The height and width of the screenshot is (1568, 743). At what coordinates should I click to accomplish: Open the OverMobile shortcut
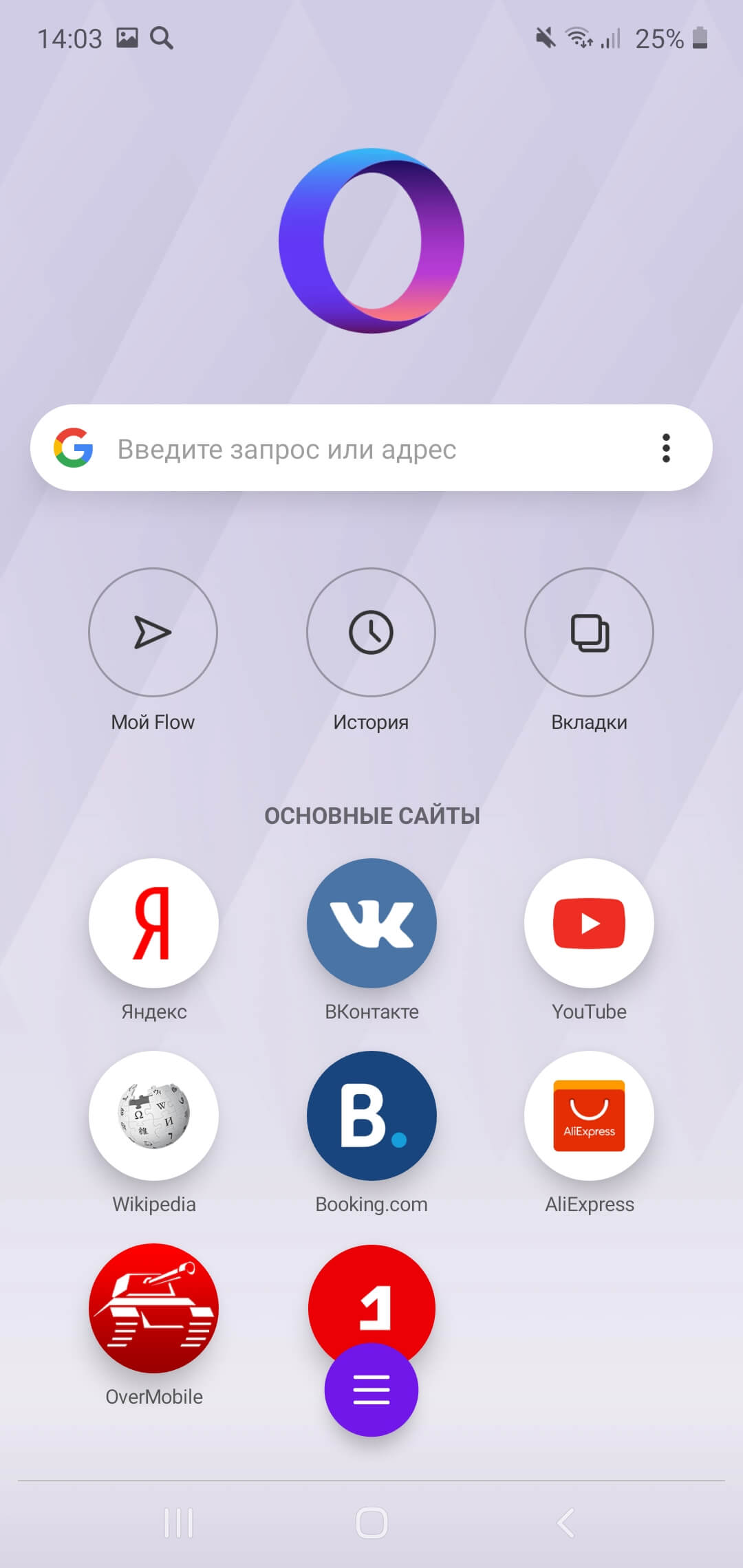pos(153,1308)
